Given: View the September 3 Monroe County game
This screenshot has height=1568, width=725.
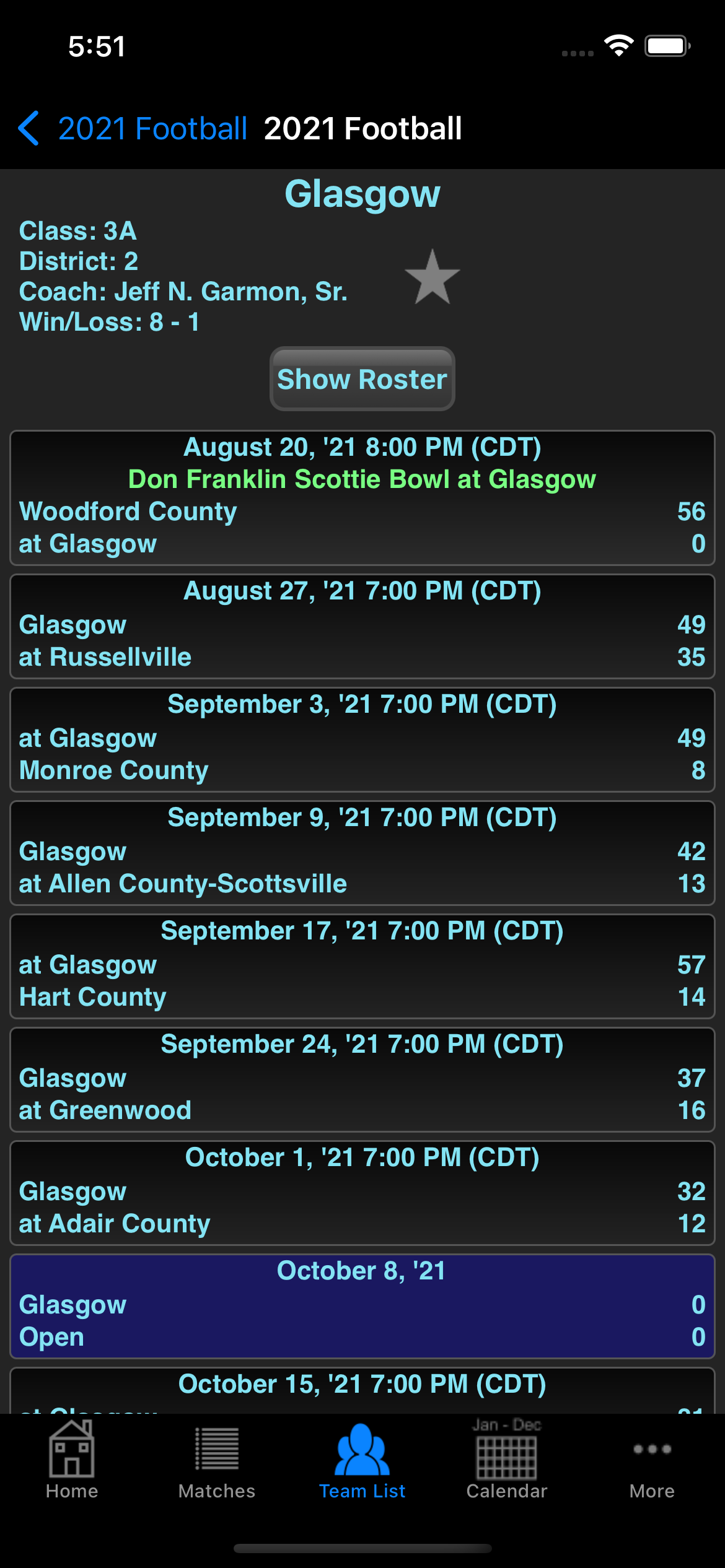Looking at the screenshot, I should tap(362, 739).
